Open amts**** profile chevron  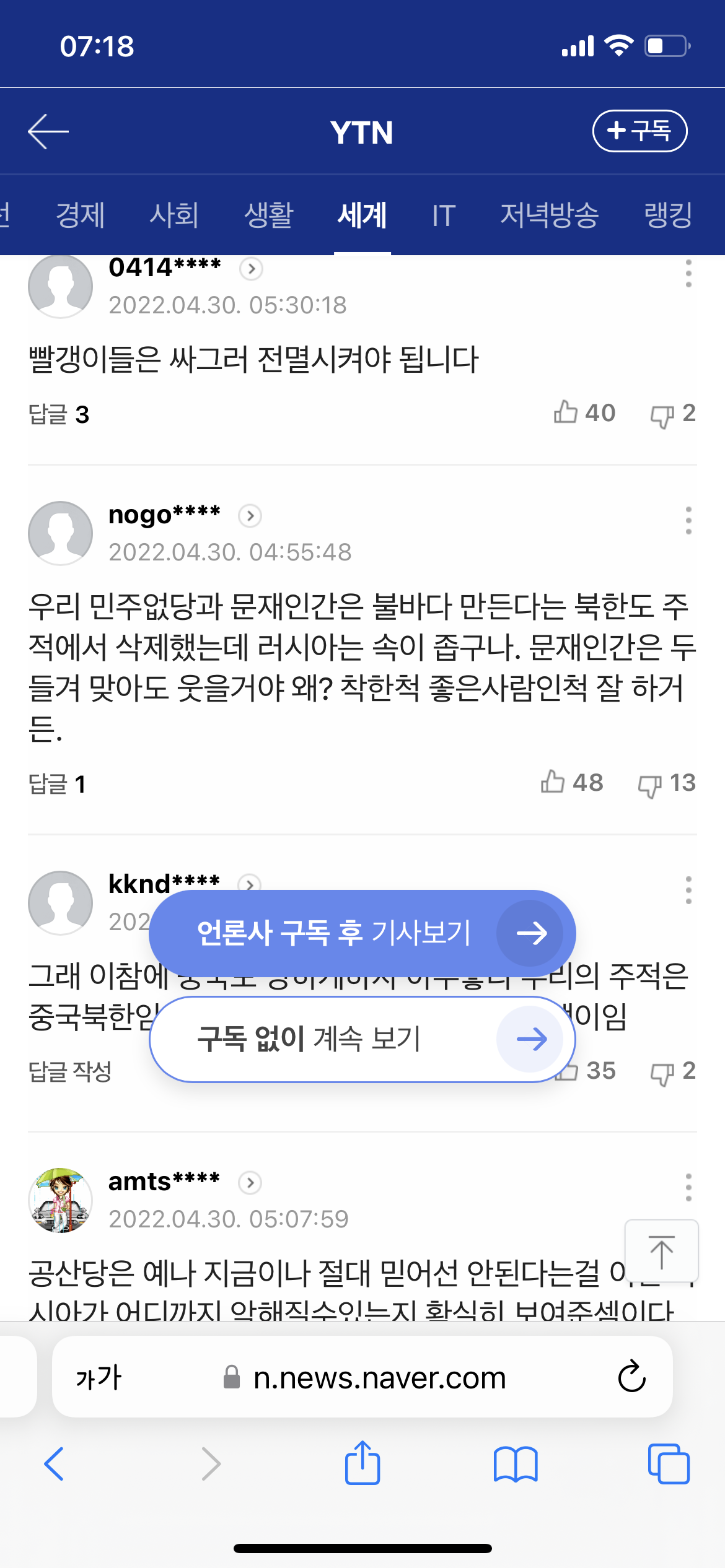click(x=250, y=1183)
